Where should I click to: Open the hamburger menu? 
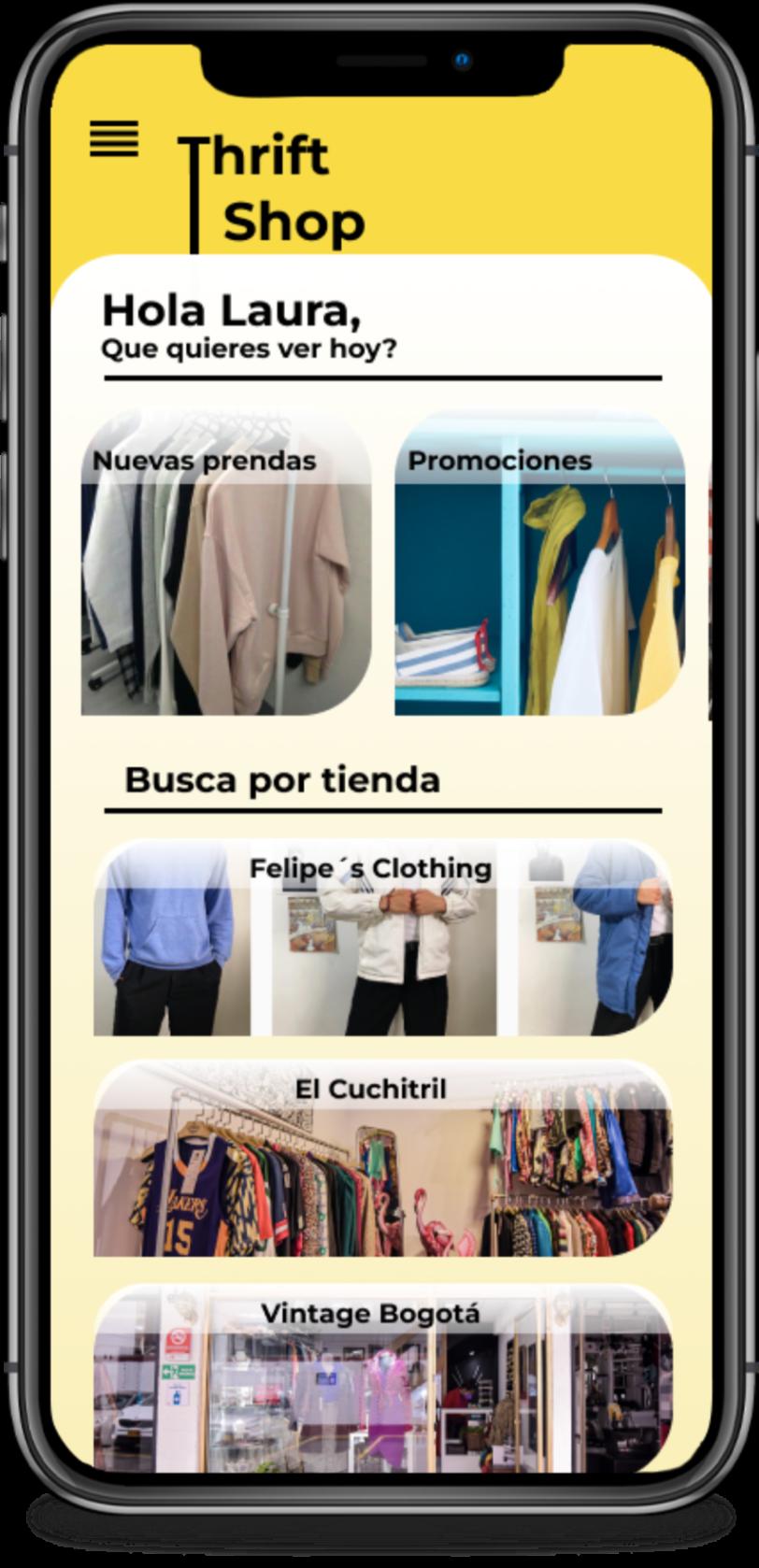[x=114, y=138]
